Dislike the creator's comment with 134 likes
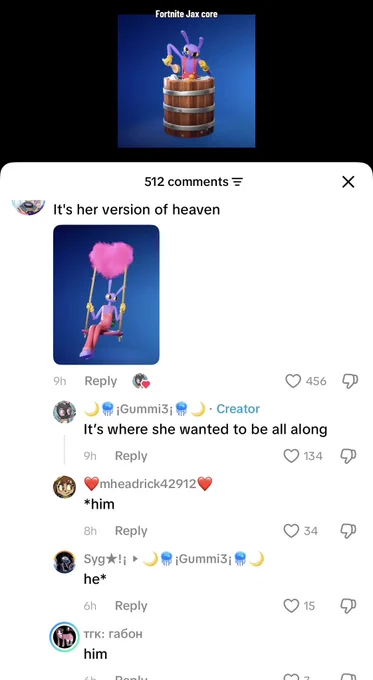 pyautogui.click(x=350, y=456)
